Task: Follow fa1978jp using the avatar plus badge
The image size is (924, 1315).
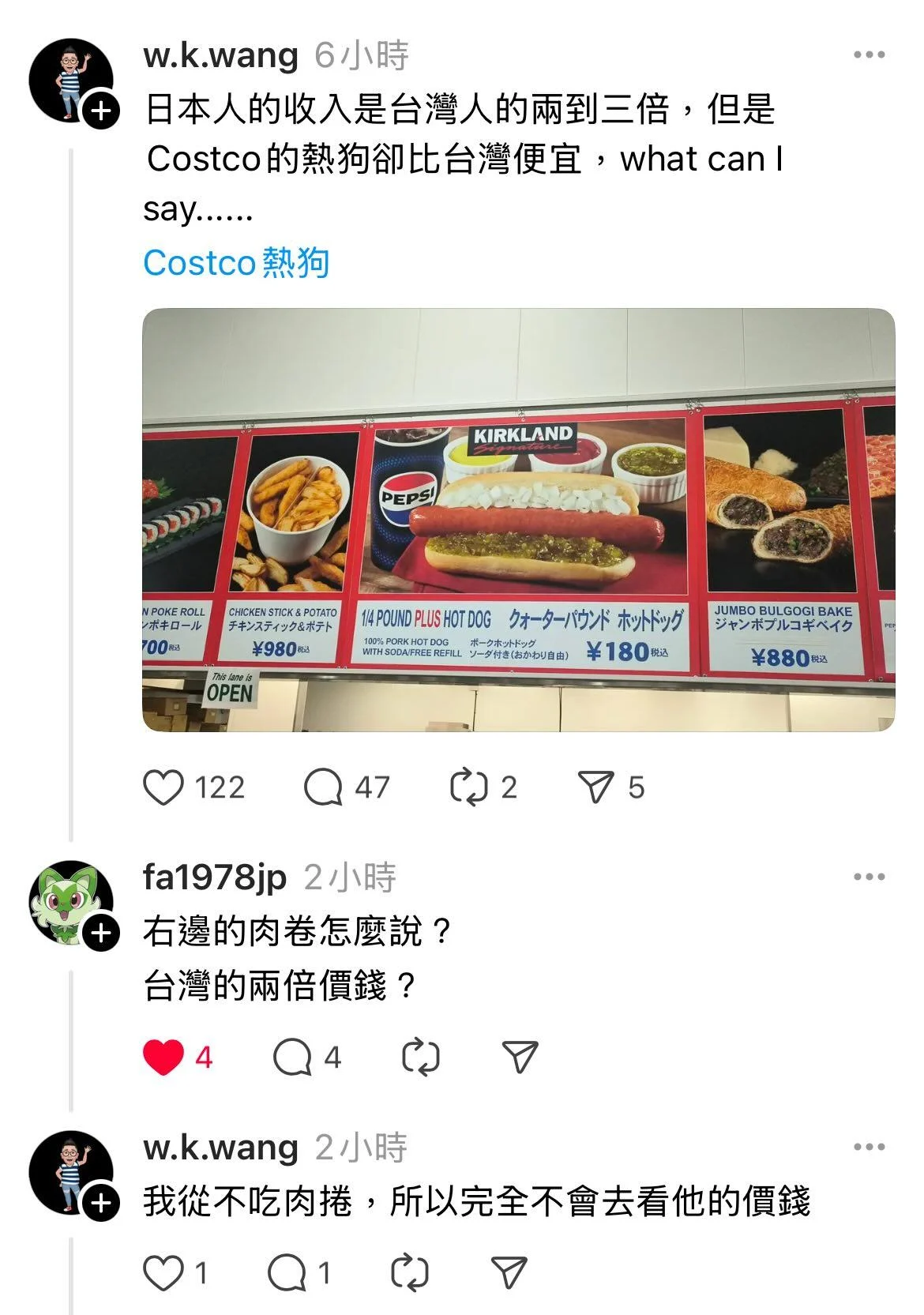Action: tap(101, 934)
